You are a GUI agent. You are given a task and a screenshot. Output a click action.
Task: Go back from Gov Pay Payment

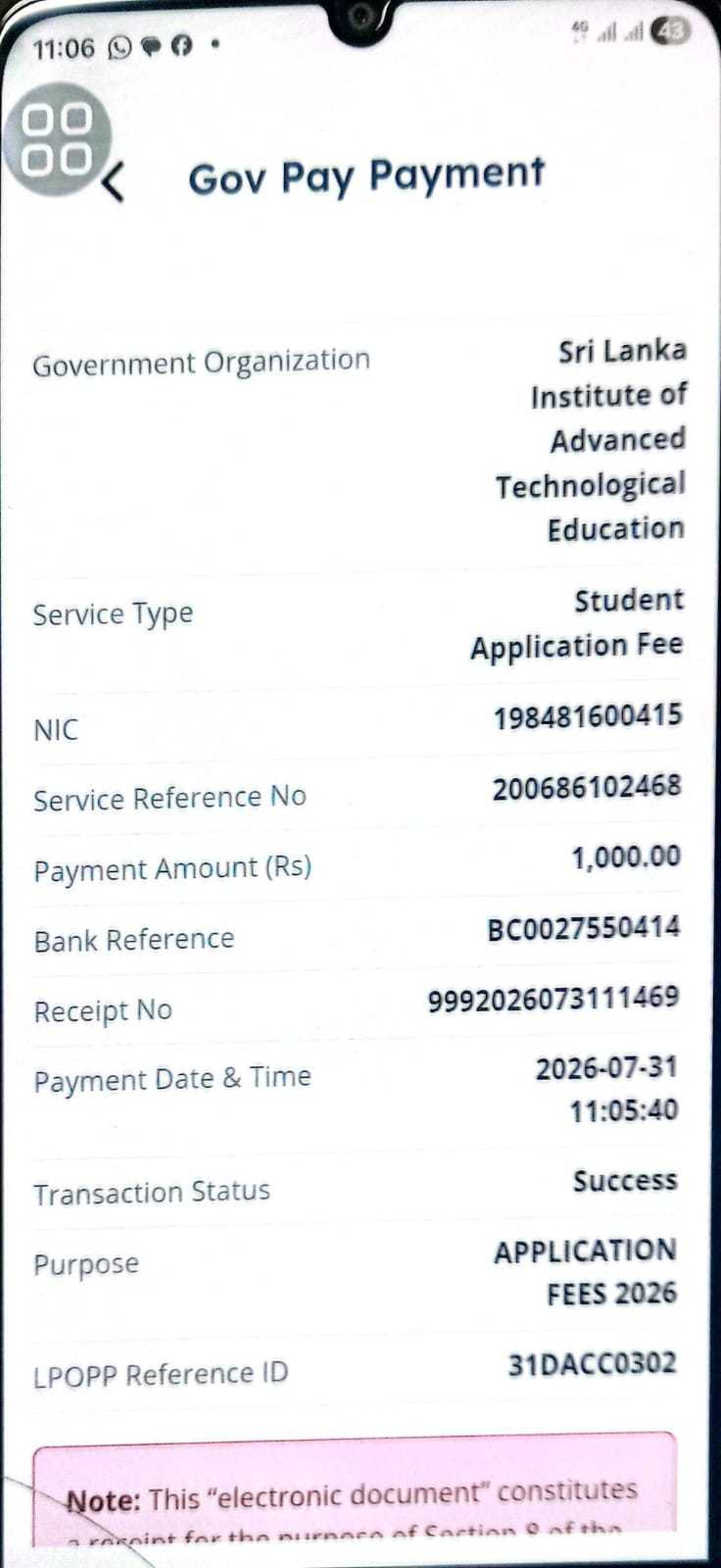pyautogui.click(x=114, y=182)
